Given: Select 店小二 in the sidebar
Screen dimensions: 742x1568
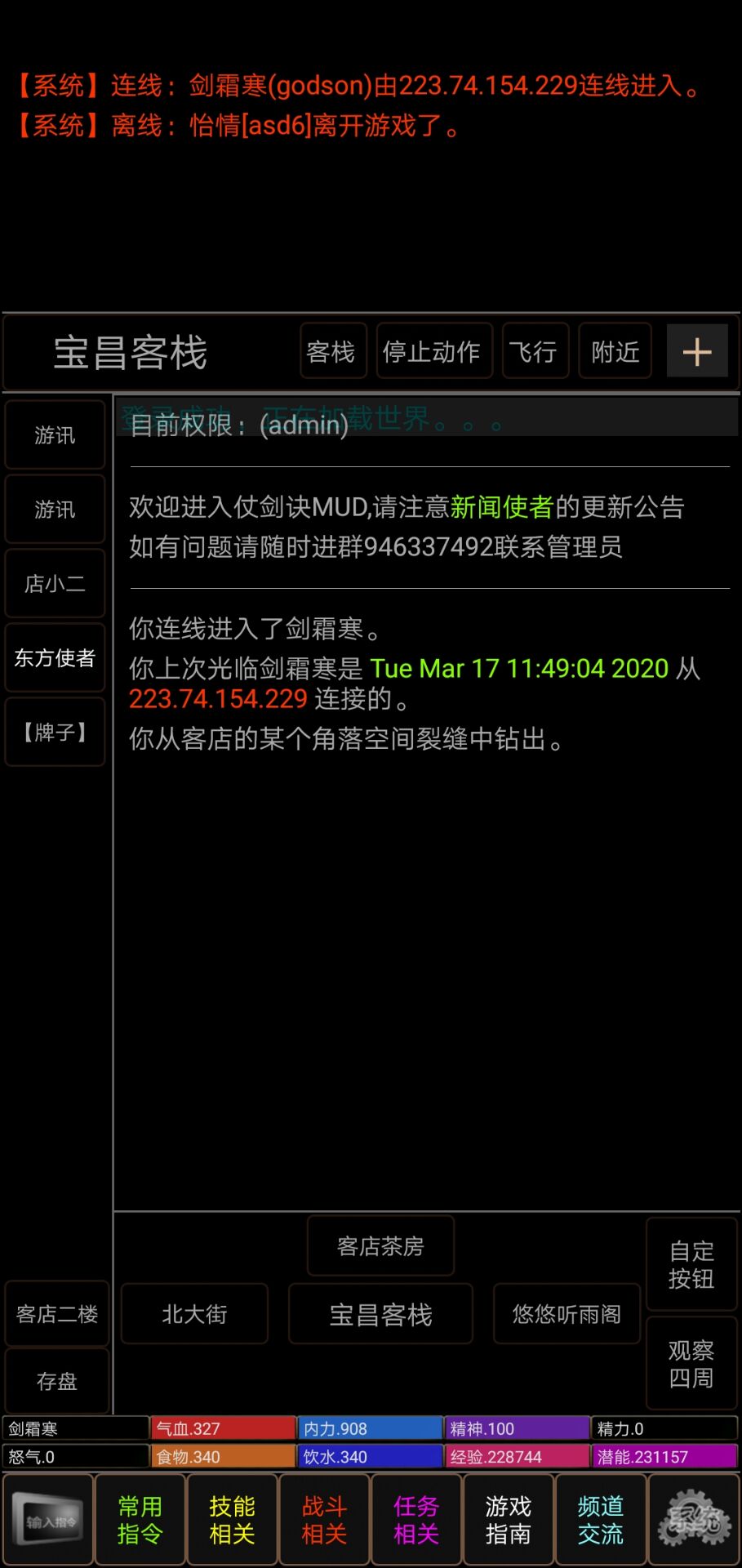Looking at the screenshot, I should coord(54,582).
